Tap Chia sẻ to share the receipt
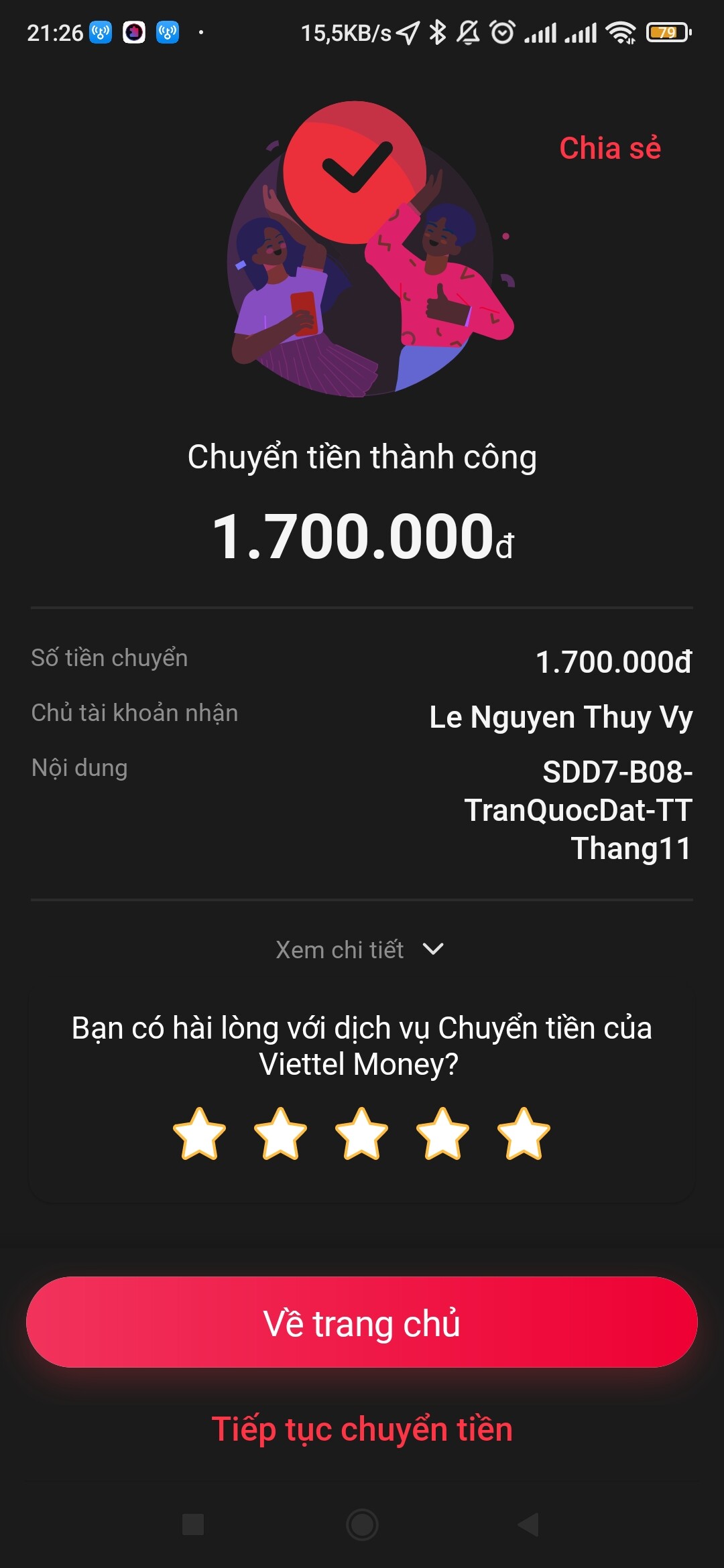Viewport: 724px width, 1568px height. tap(610, 148)
